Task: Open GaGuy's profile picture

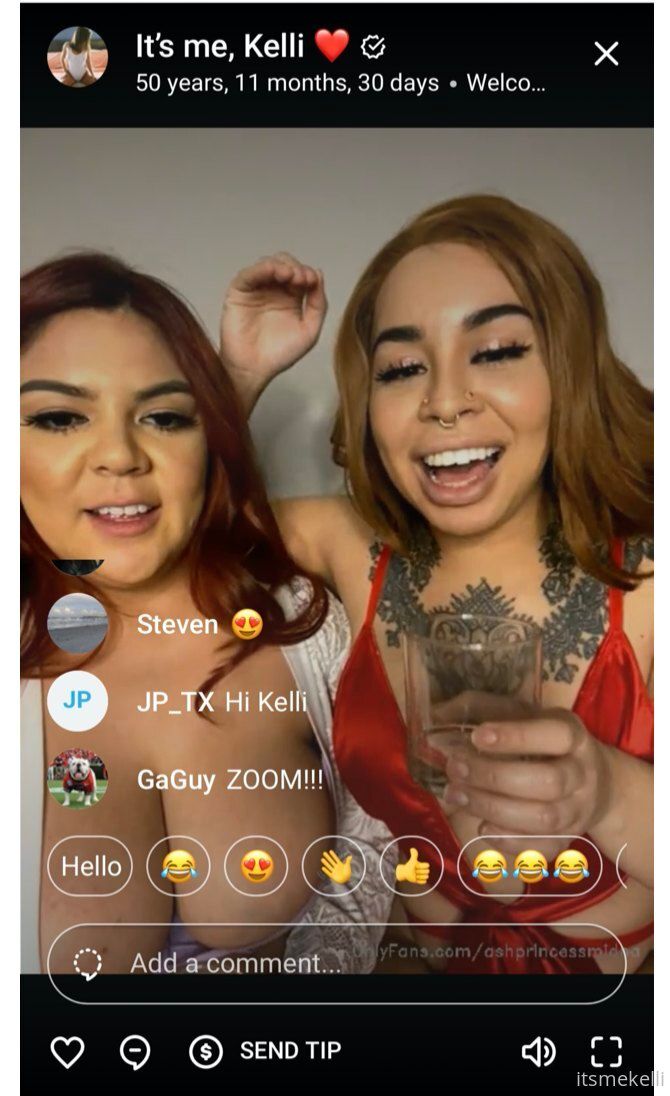Action: pyautogui.click(x=78, y=779)
